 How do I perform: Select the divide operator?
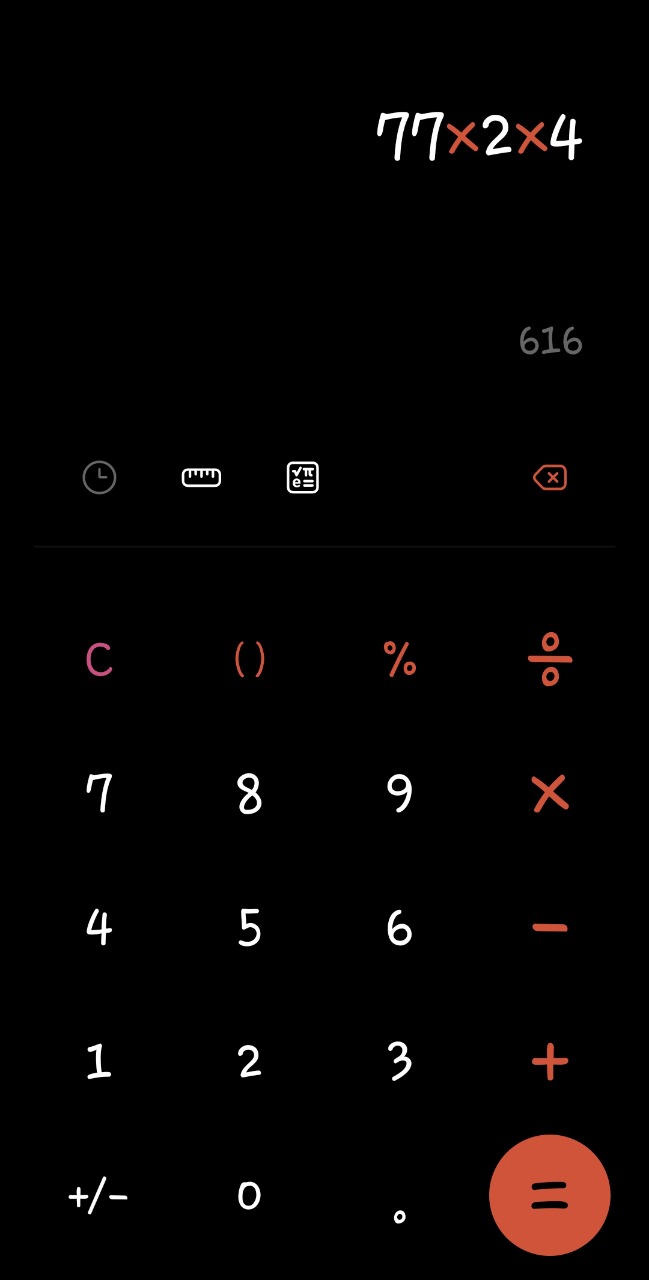point(549,660)
